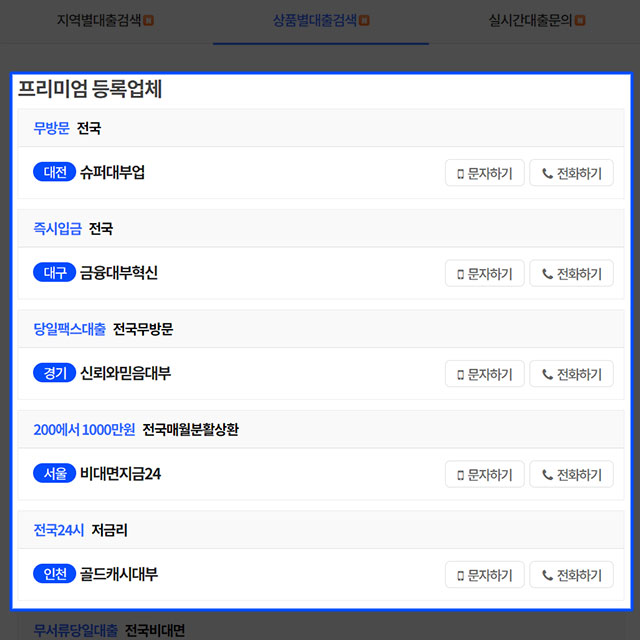Tap 전화하기 for 신뢰와믿음대부
The width and height of the screenshot is (640, 640).
(571, 374)
